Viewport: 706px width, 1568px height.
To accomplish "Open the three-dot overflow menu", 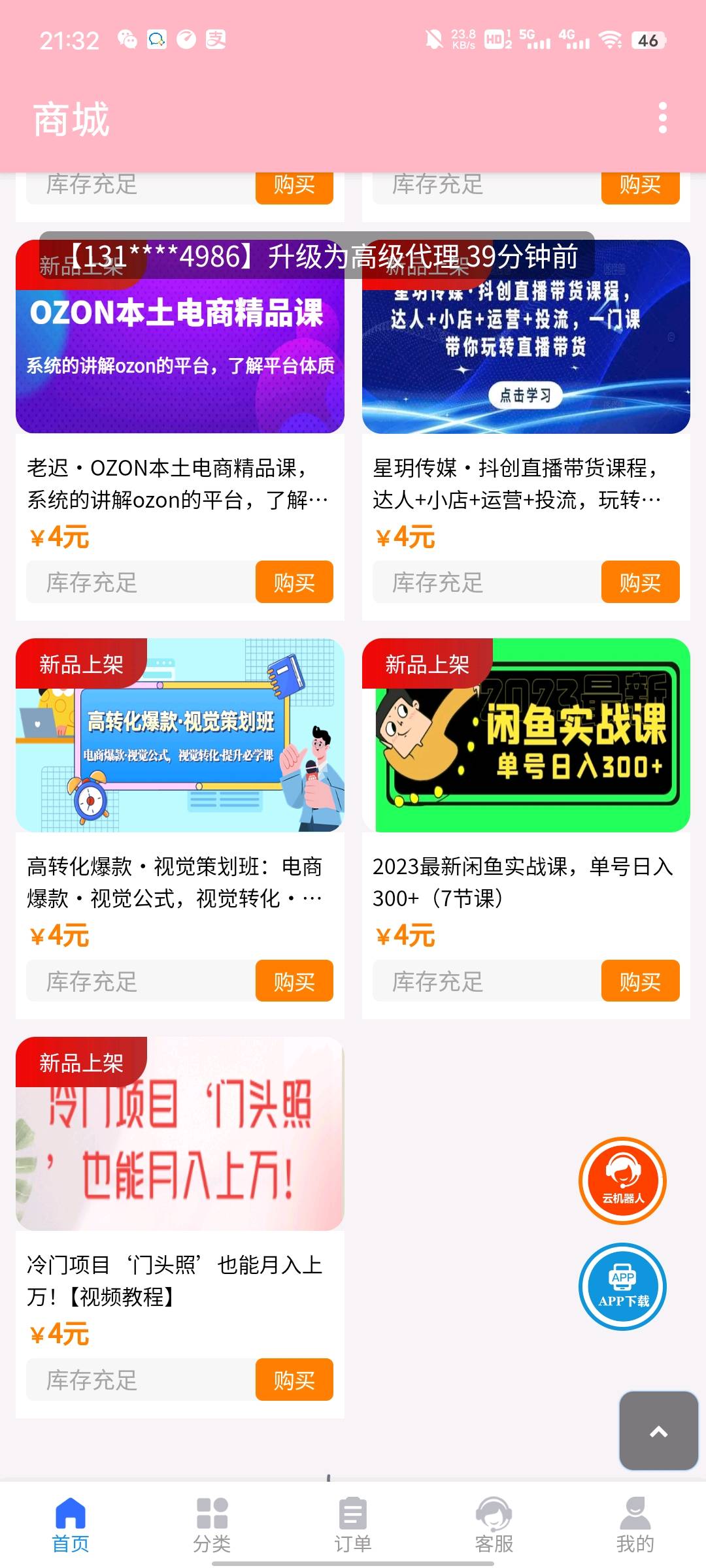I will 662,118.
